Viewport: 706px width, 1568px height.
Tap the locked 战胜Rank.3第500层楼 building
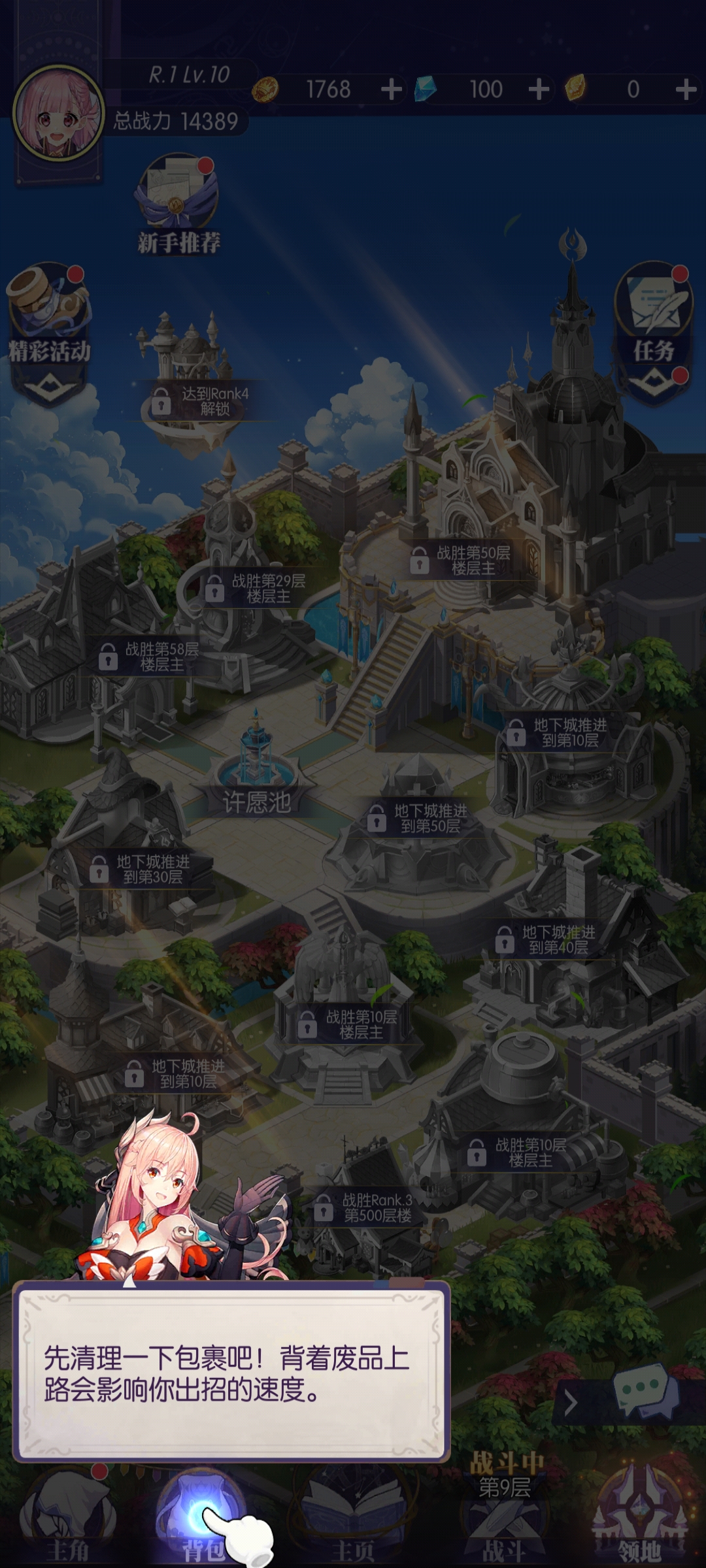(x=365, y=1207)
